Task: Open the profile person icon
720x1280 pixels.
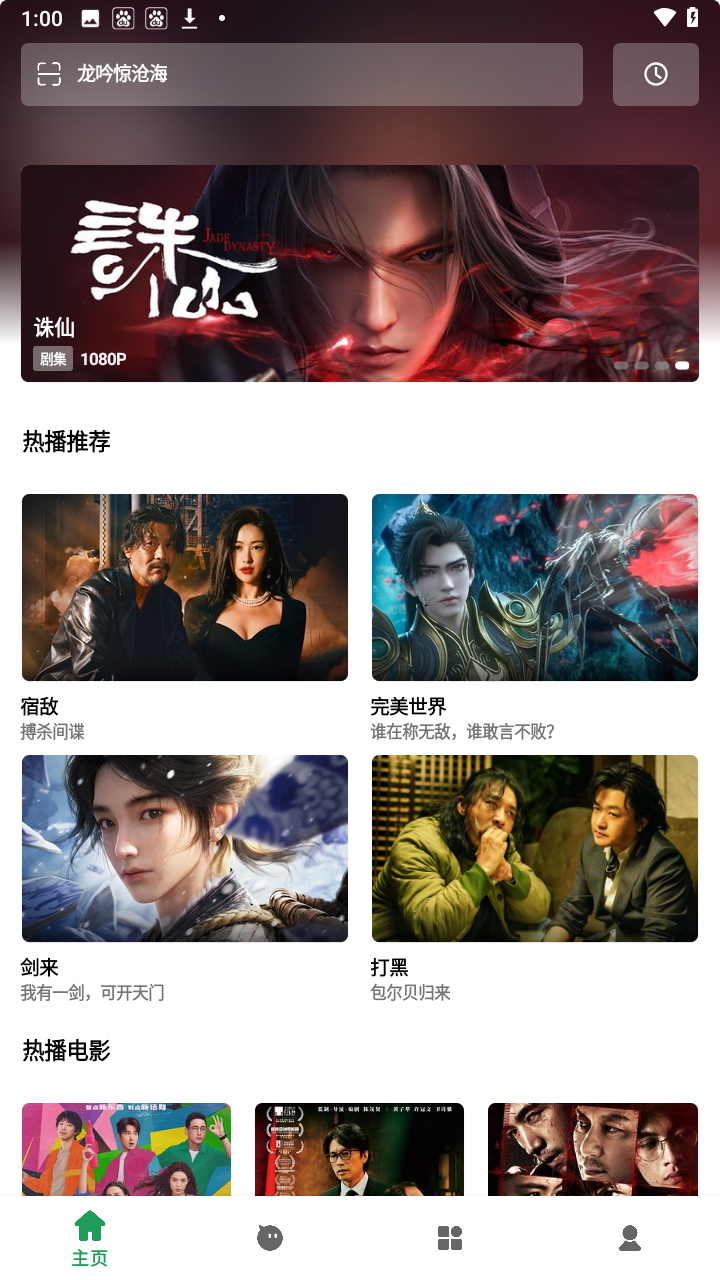Action: [630, 1237]
